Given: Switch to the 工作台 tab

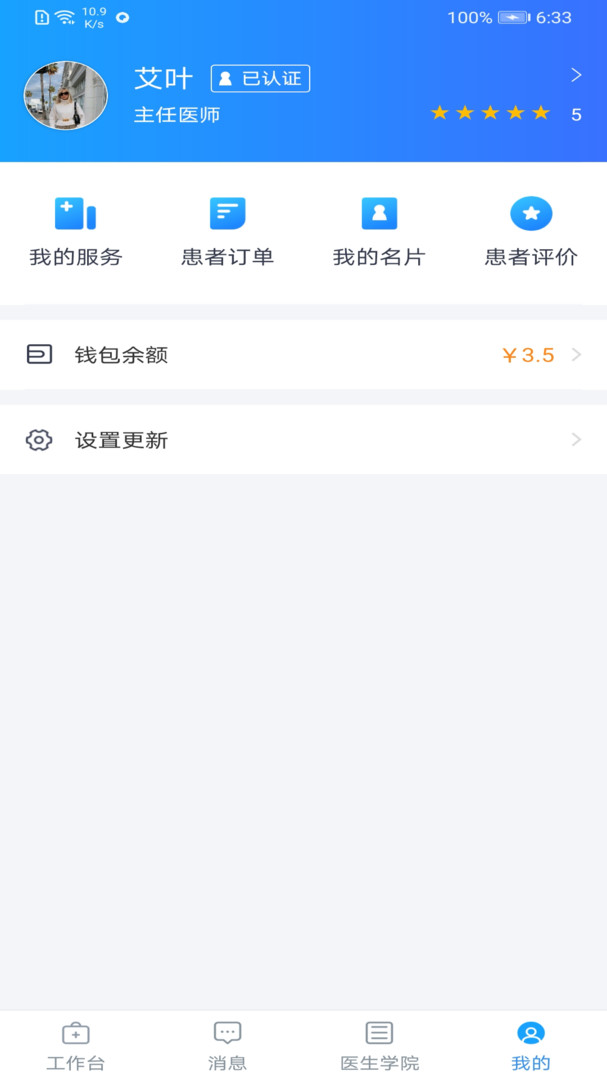Looking at the screenshot, I should (x=76, y=1045).
